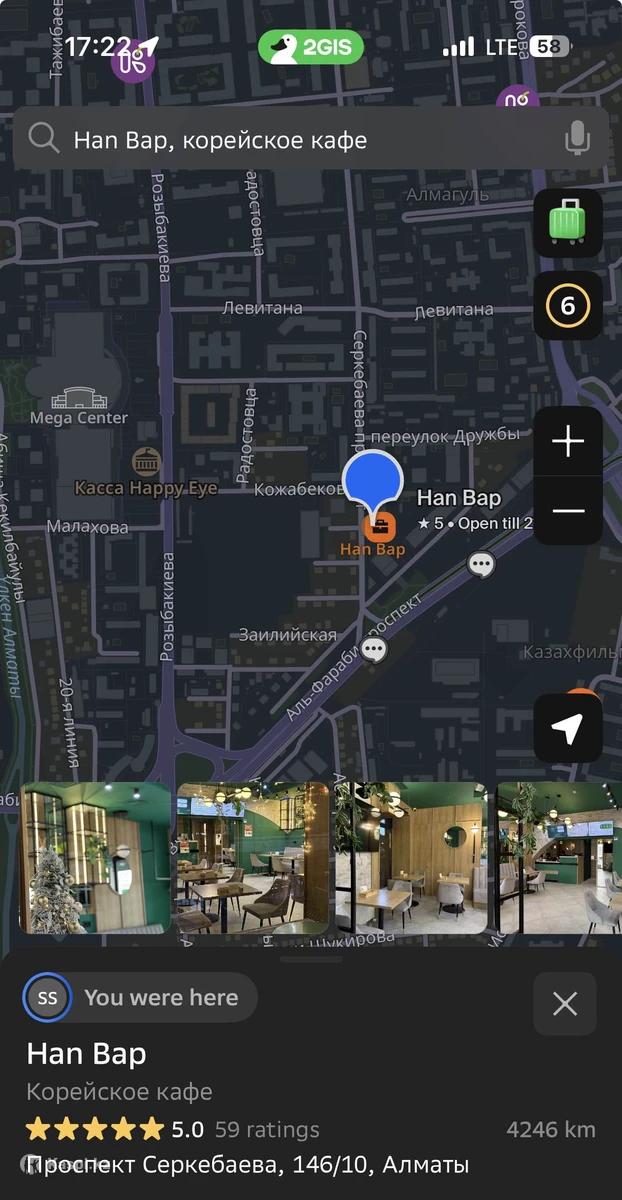622x1200 pixels.
Task: Return to previous app via 2GIS pill
Action: [x=310, y=47]
